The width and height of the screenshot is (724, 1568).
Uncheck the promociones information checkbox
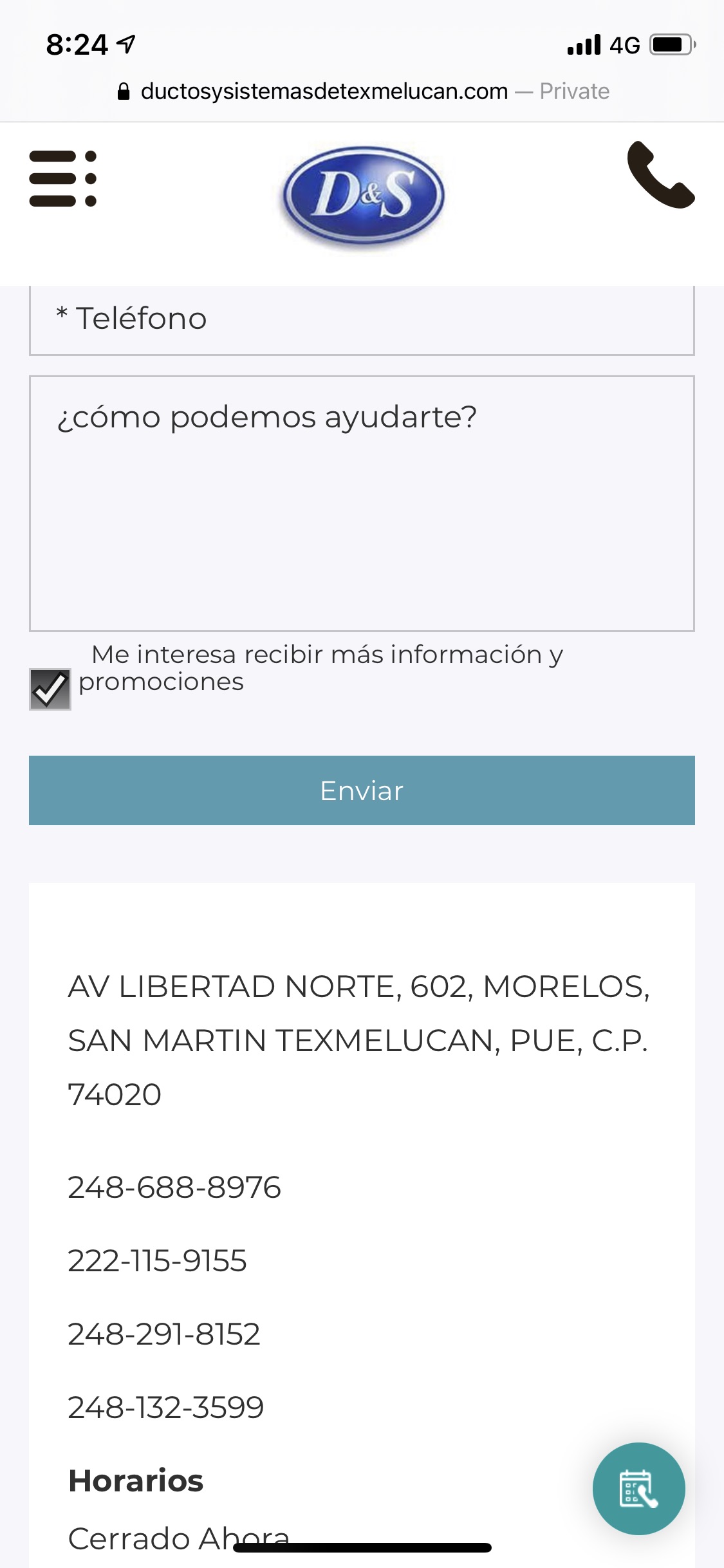[50, 689]
